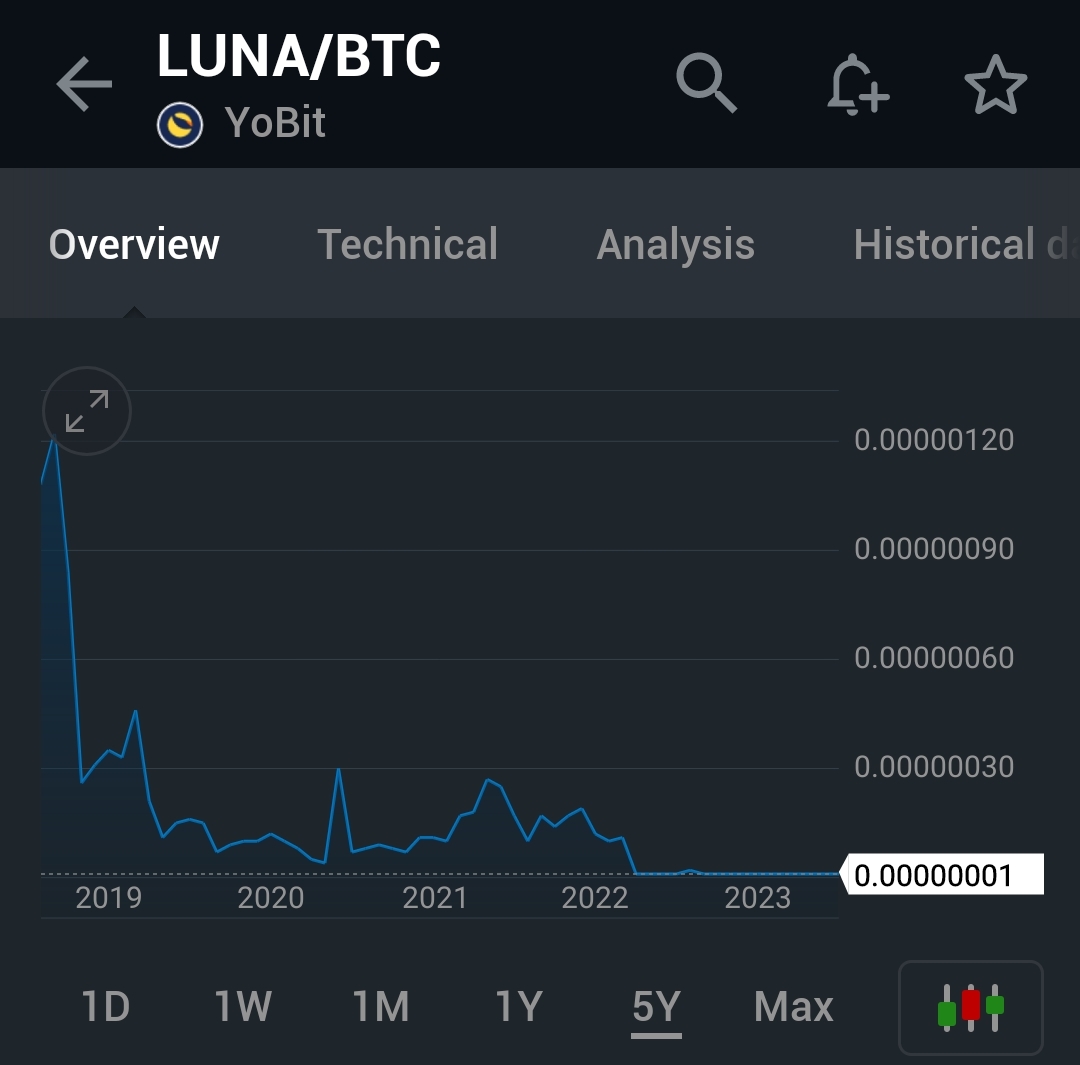Choose the 1Y time range

click(519, 1007)
